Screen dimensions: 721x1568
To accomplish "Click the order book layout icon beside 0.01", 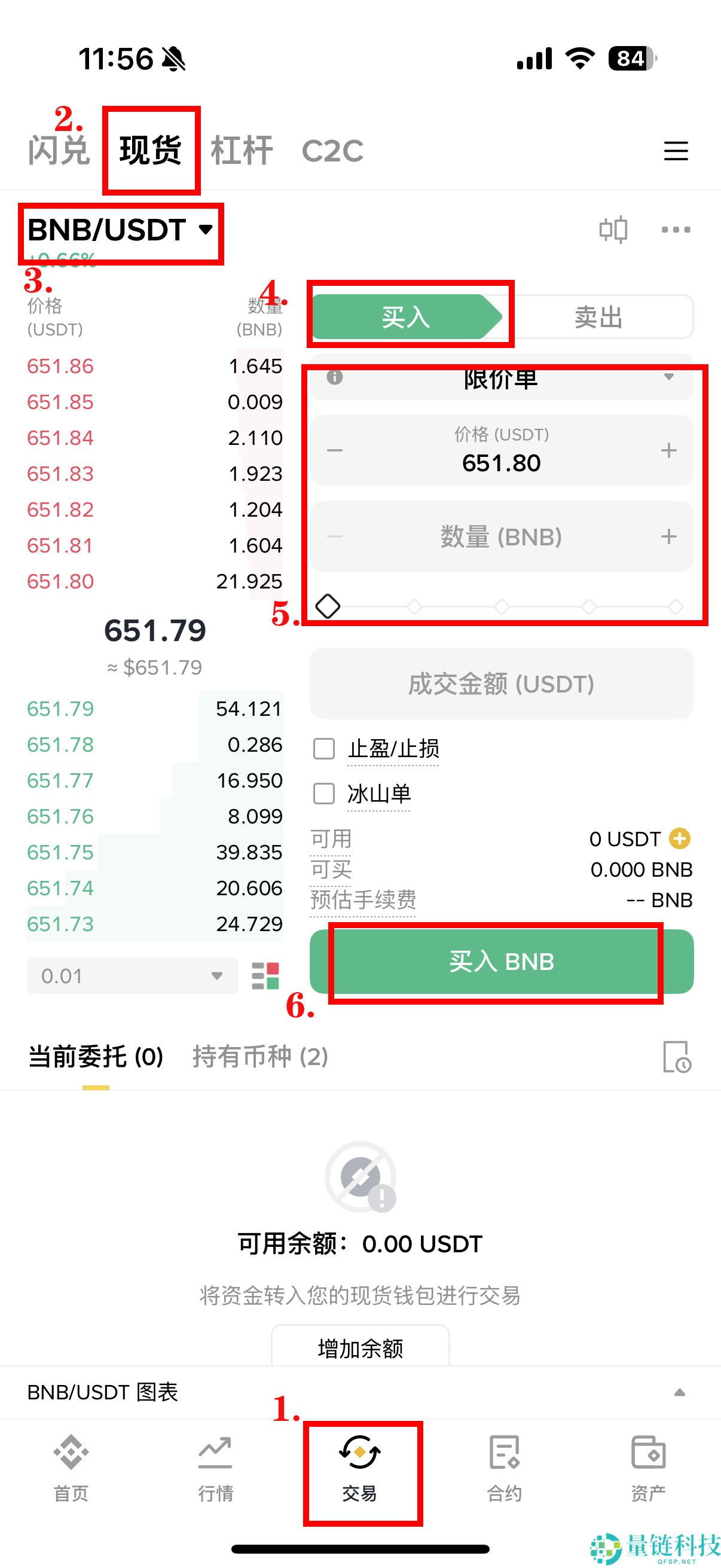I will point(265,975).
